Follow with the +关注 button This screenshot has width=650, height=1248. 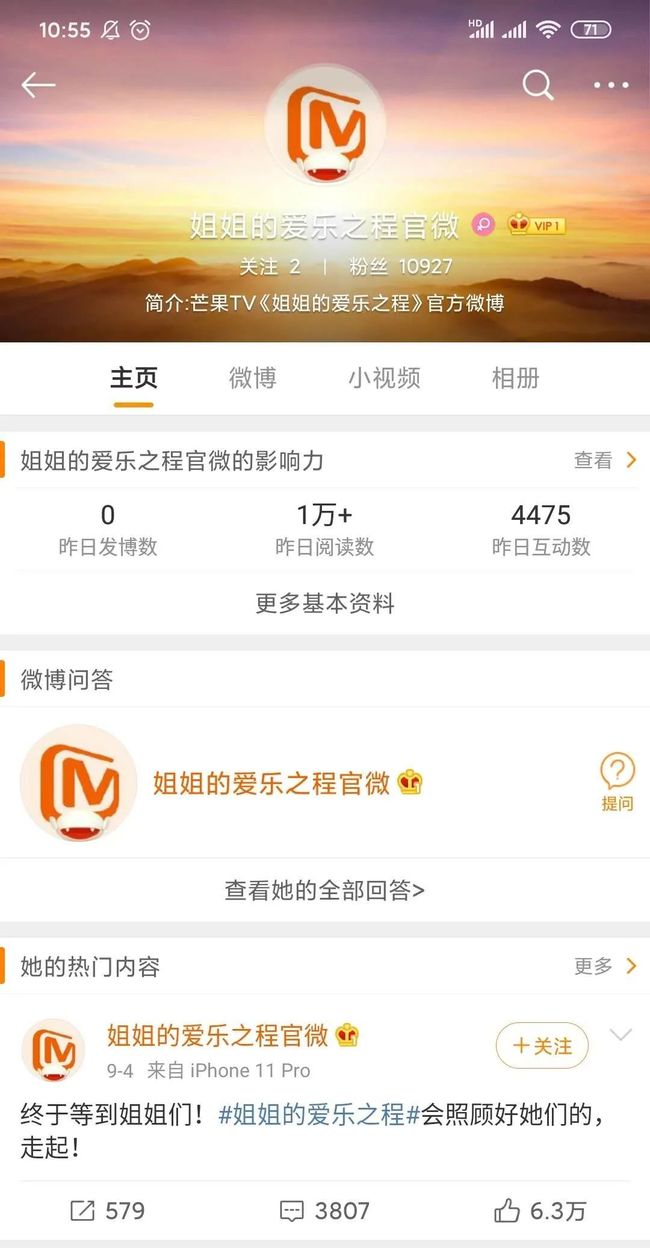point(542,1046)
